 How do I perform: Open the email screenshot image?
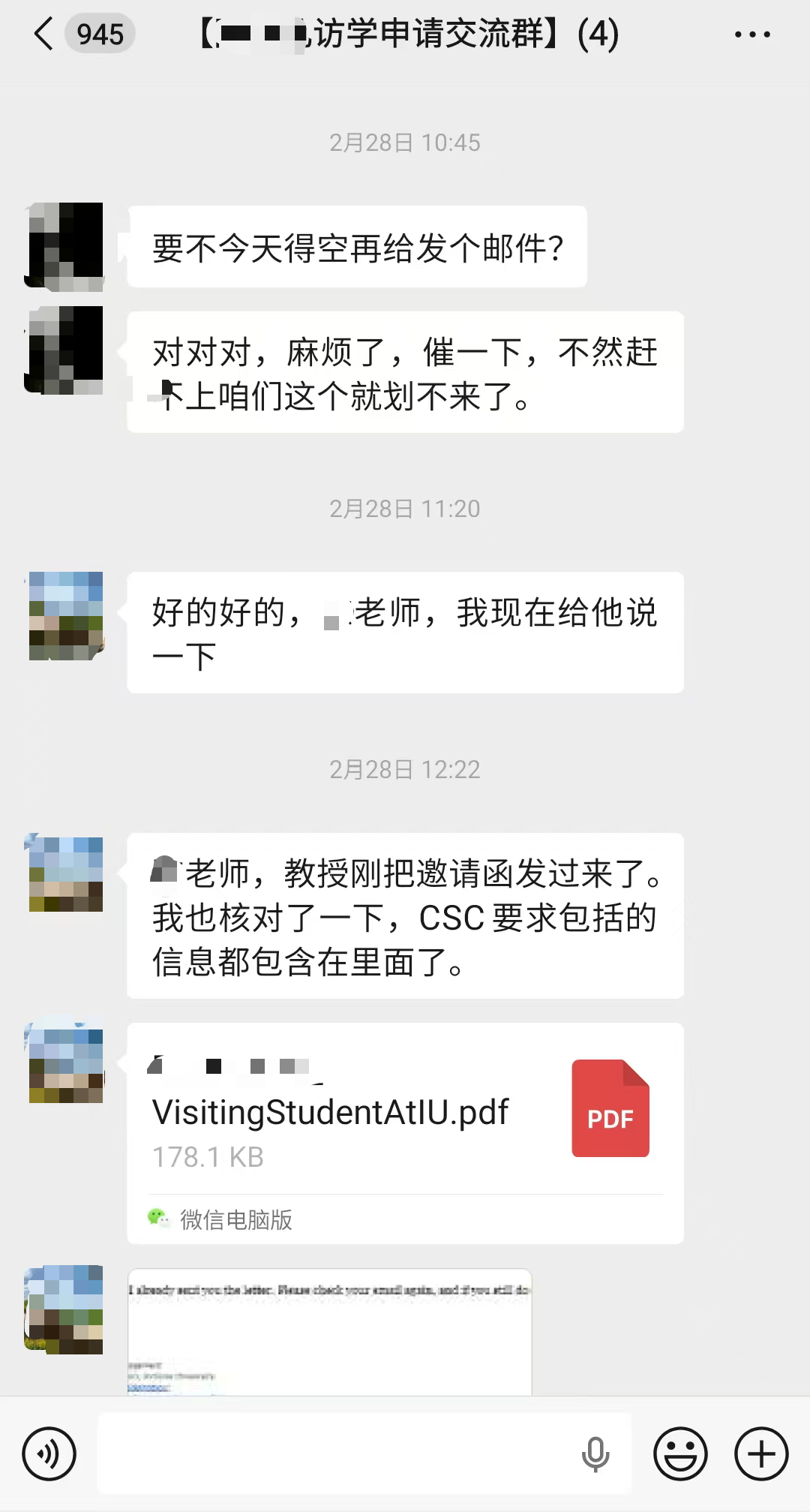[330, 1331]
